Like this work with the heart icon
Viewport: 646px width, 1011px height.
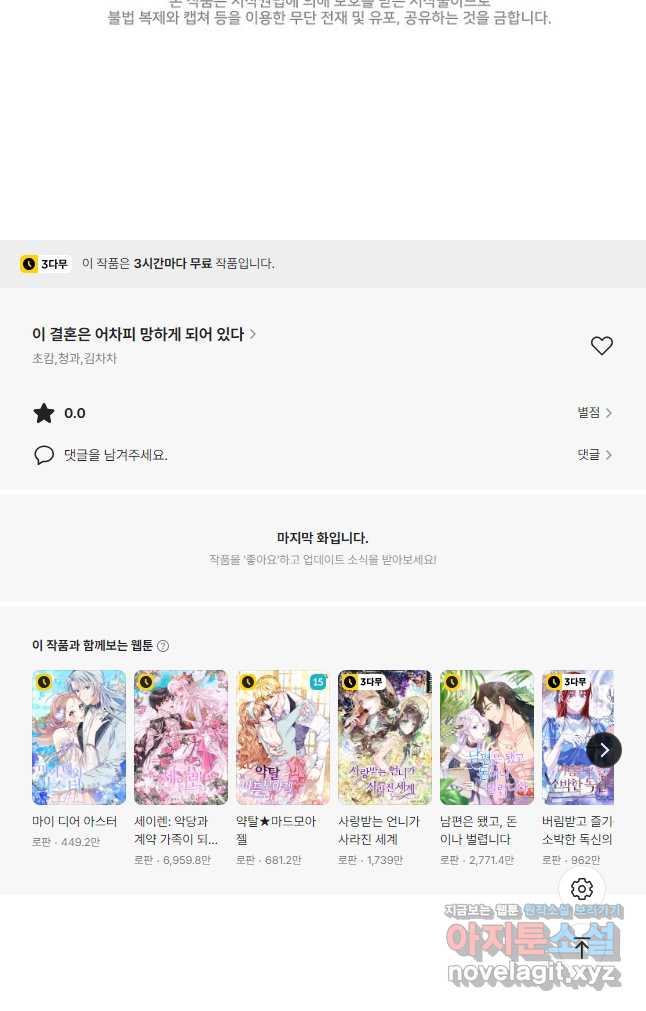point(601,346)
